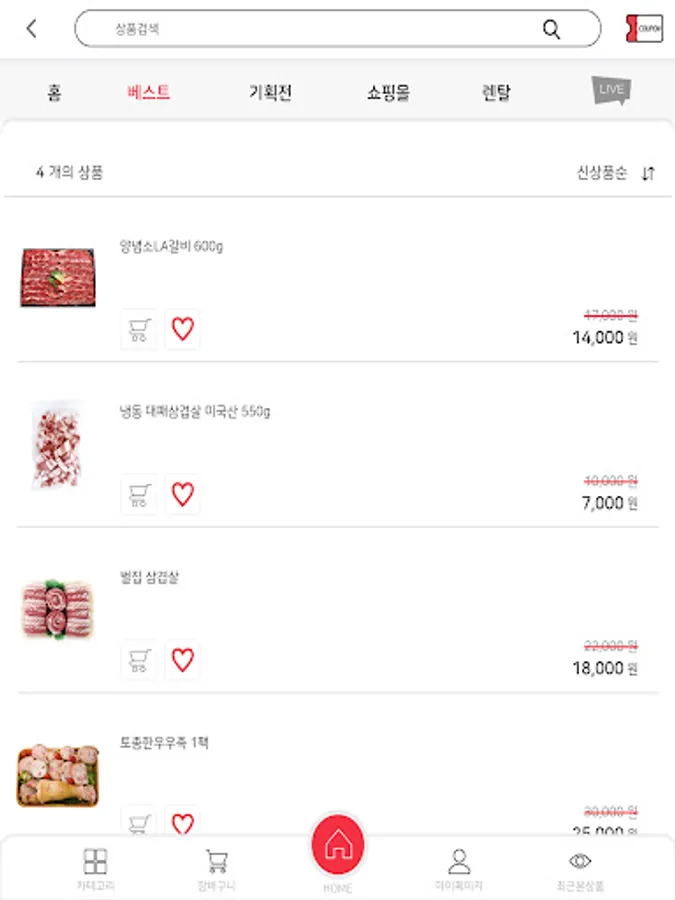Image resolution: width=675 pixels, height=900 pixels.
Task: Open the LIVE broadcast icon
Action: pyautogui.click(x=610, y=91)
